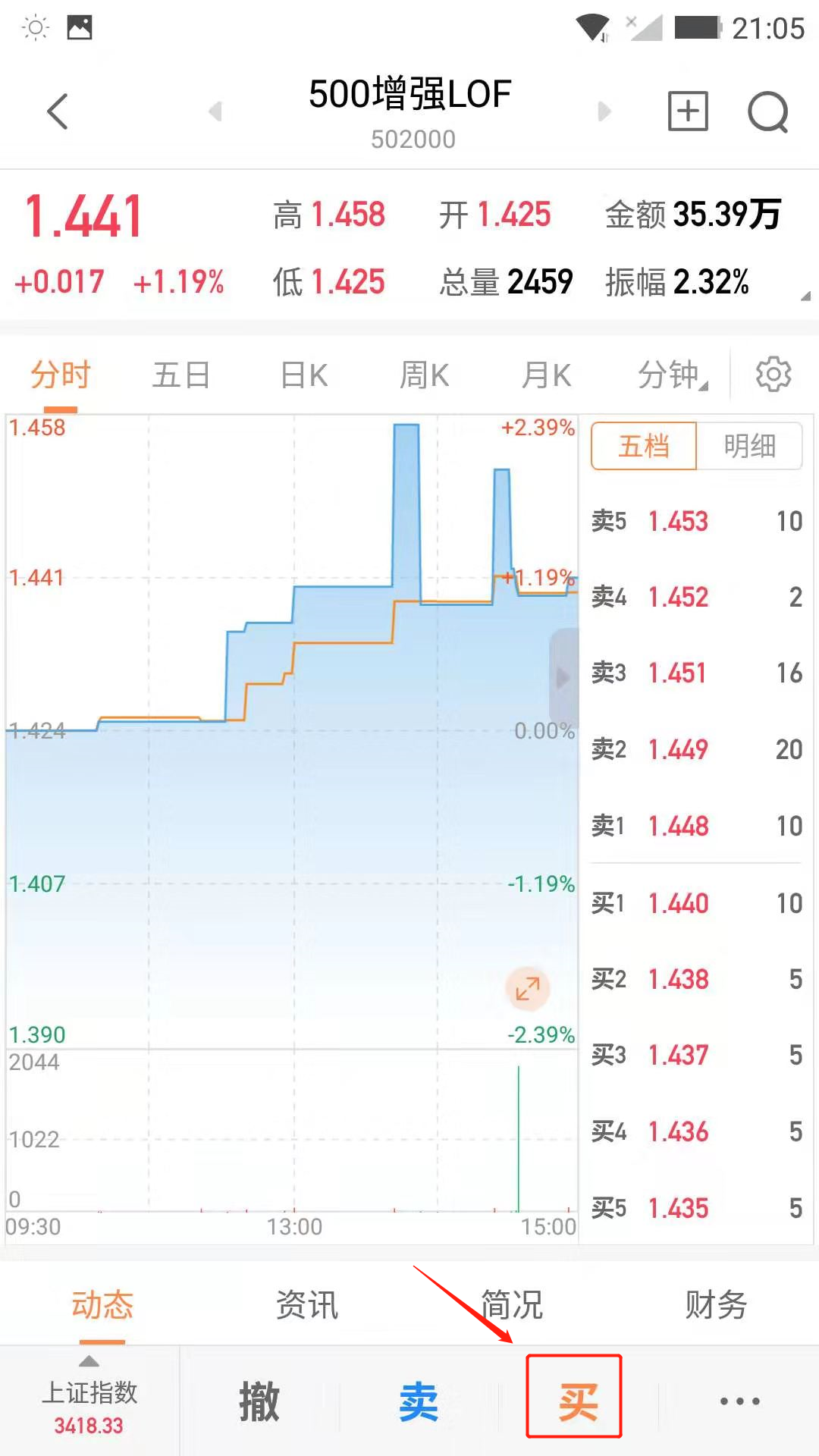Open the 财务 finance tab
819x1456 pixels.
pyautogui.click(x=716, y=1305)
